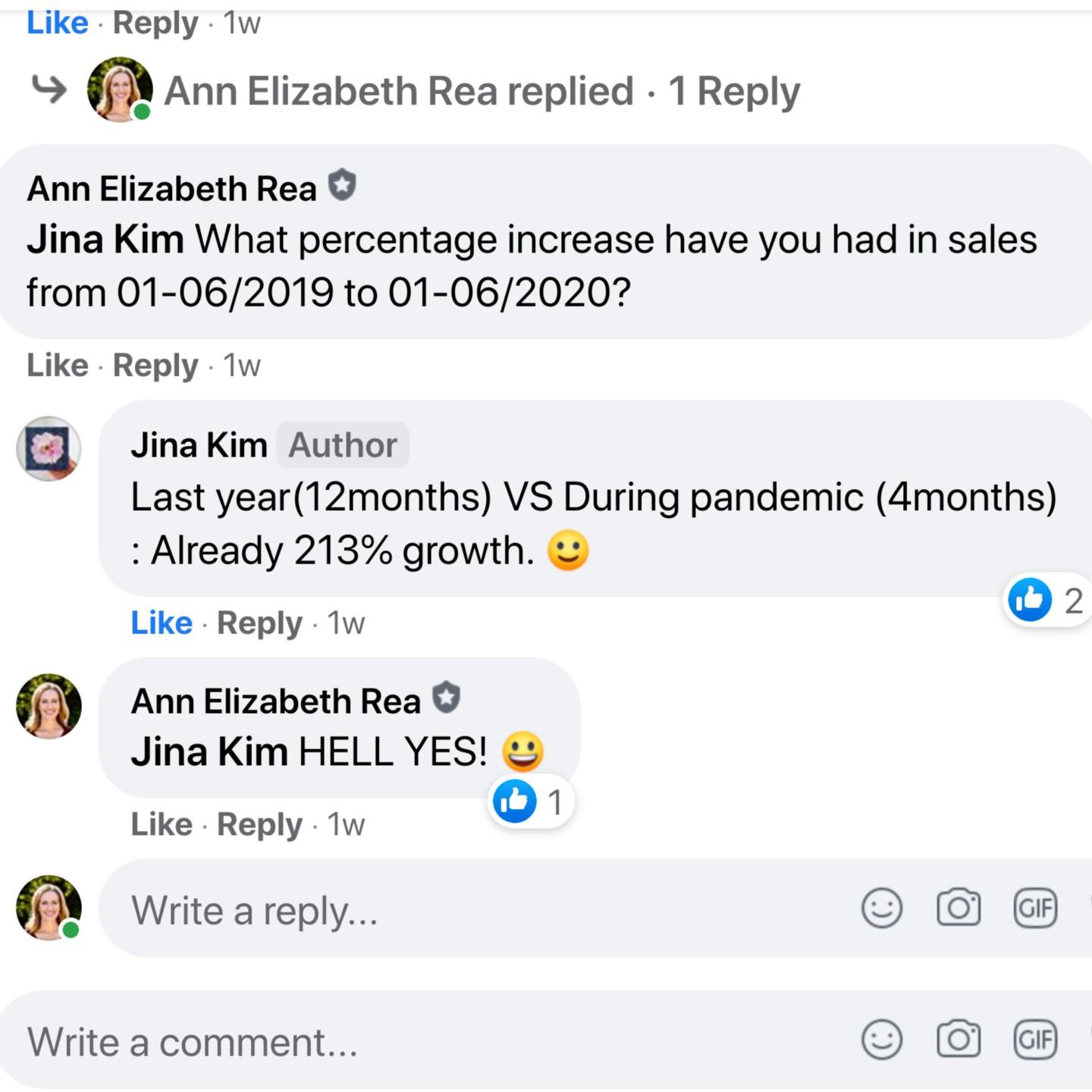Open Jina Kim's profile from her name
The height and width of the screenshot is (1092, 1092).
pyautogui.click(x=199, y=445)
